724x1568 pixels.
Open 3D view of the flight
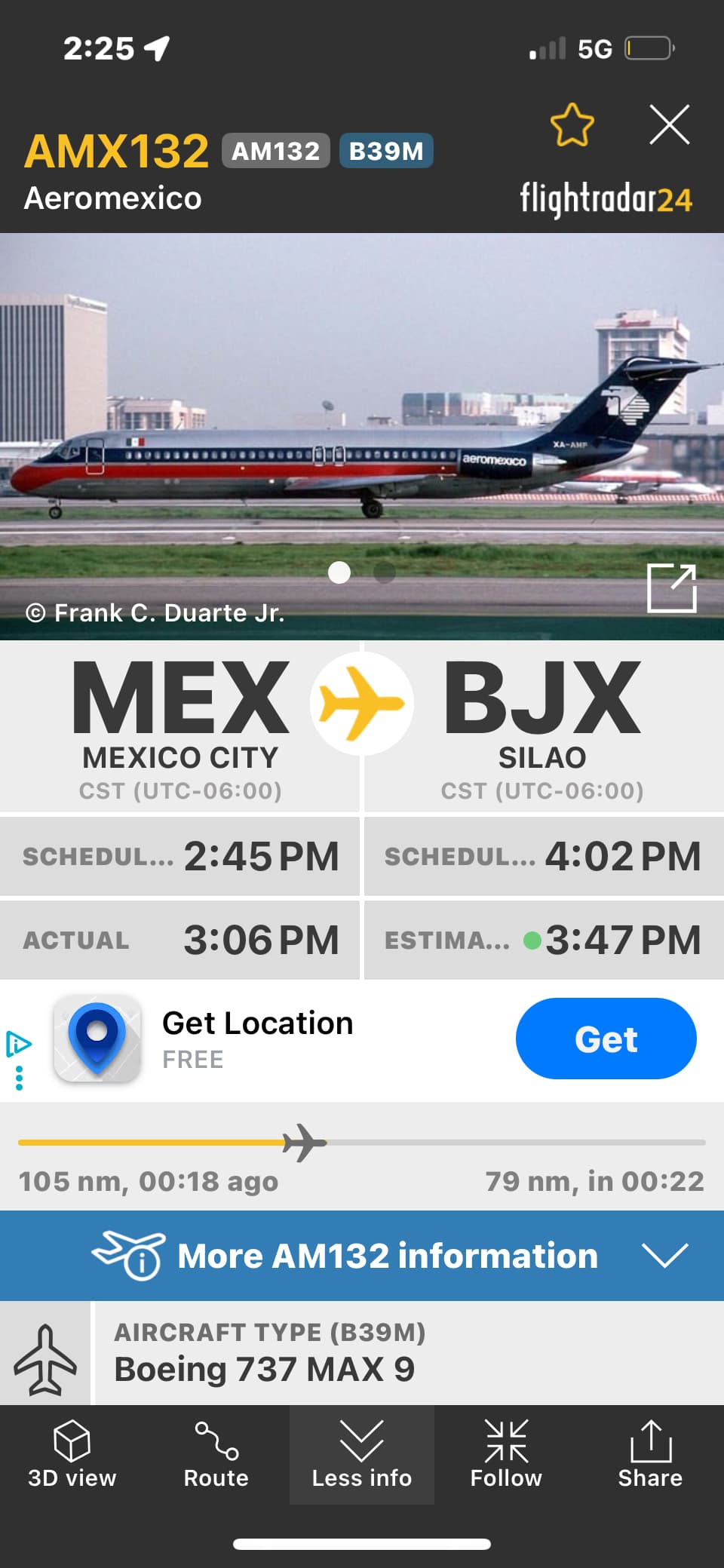72,1455
